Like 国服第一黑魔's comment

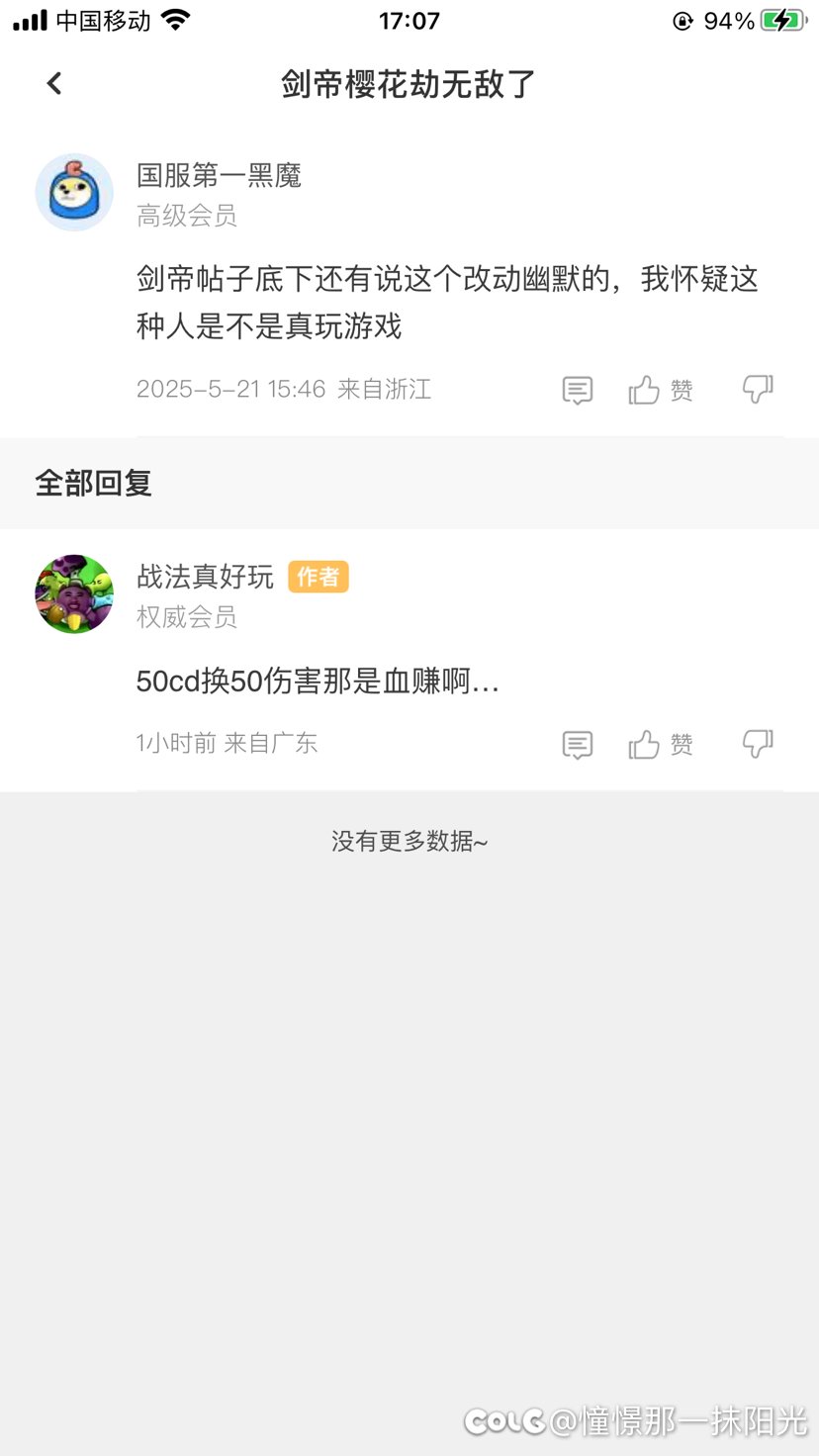(x=660, y=390)
